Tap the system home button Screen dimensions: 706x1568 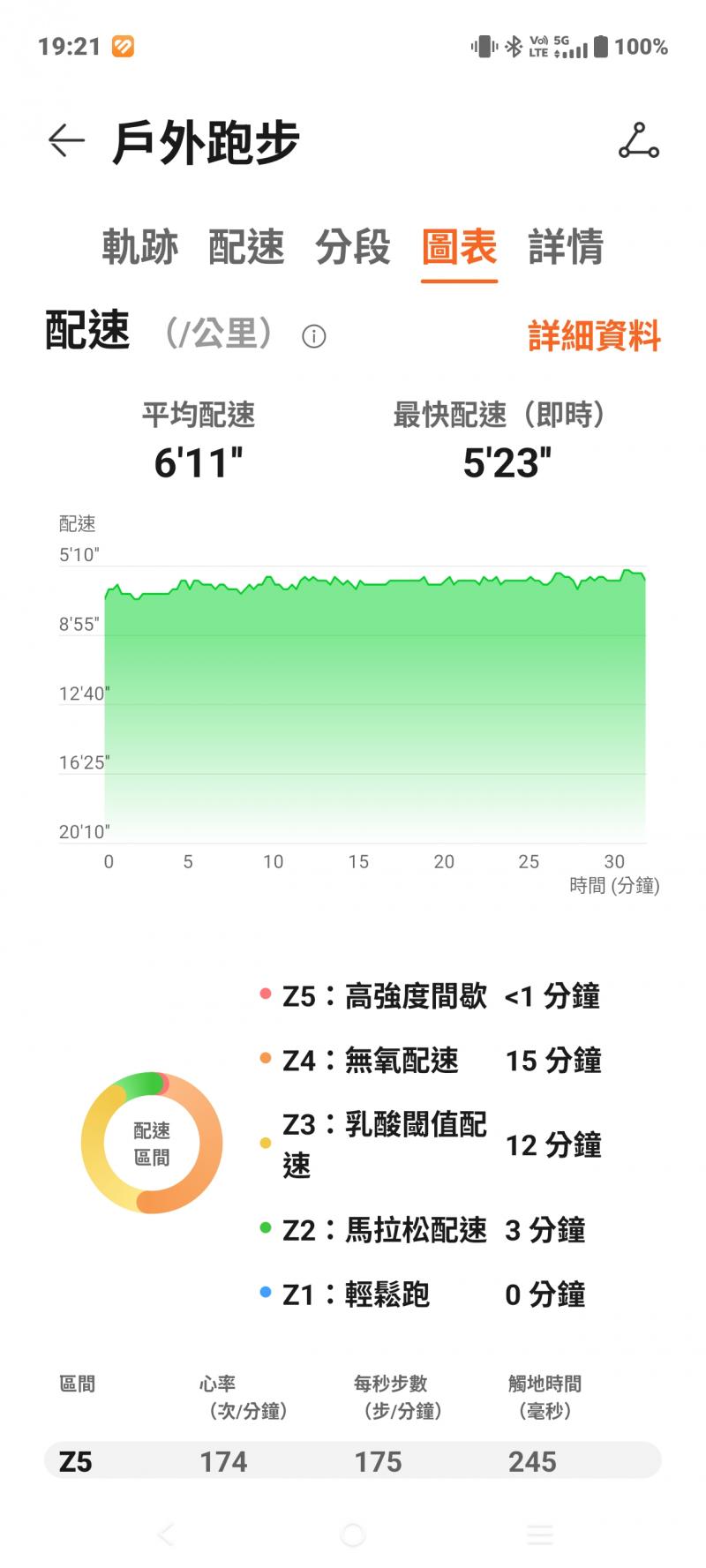tap(353, 1534)
